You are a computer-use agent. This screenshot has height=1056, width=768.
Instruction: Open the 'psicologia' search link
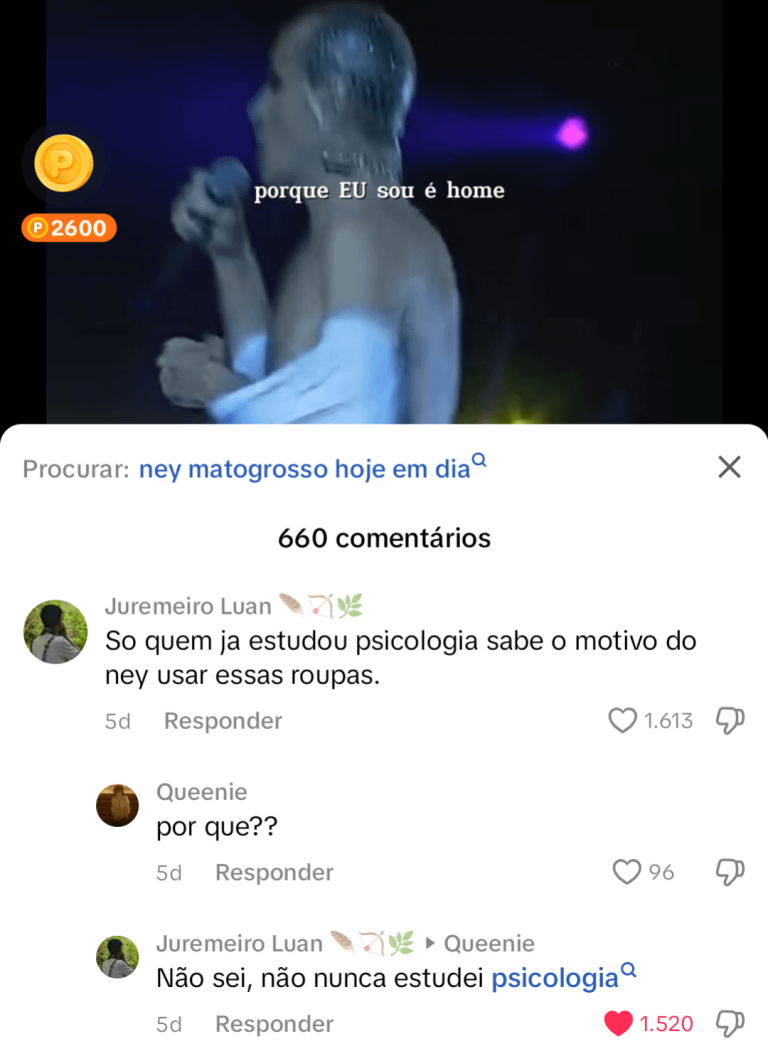click(x=555, y=978)
